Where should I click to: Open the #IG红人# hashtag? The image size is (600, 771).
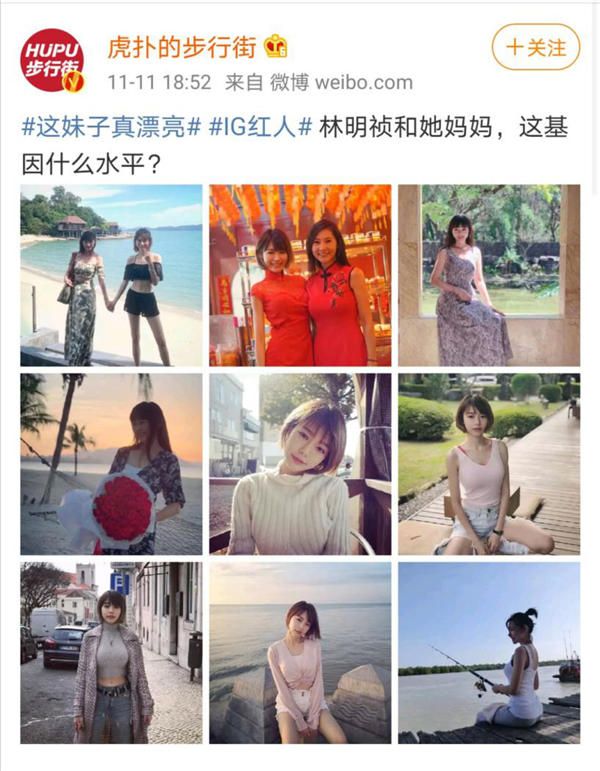click(x=259, y=129)
